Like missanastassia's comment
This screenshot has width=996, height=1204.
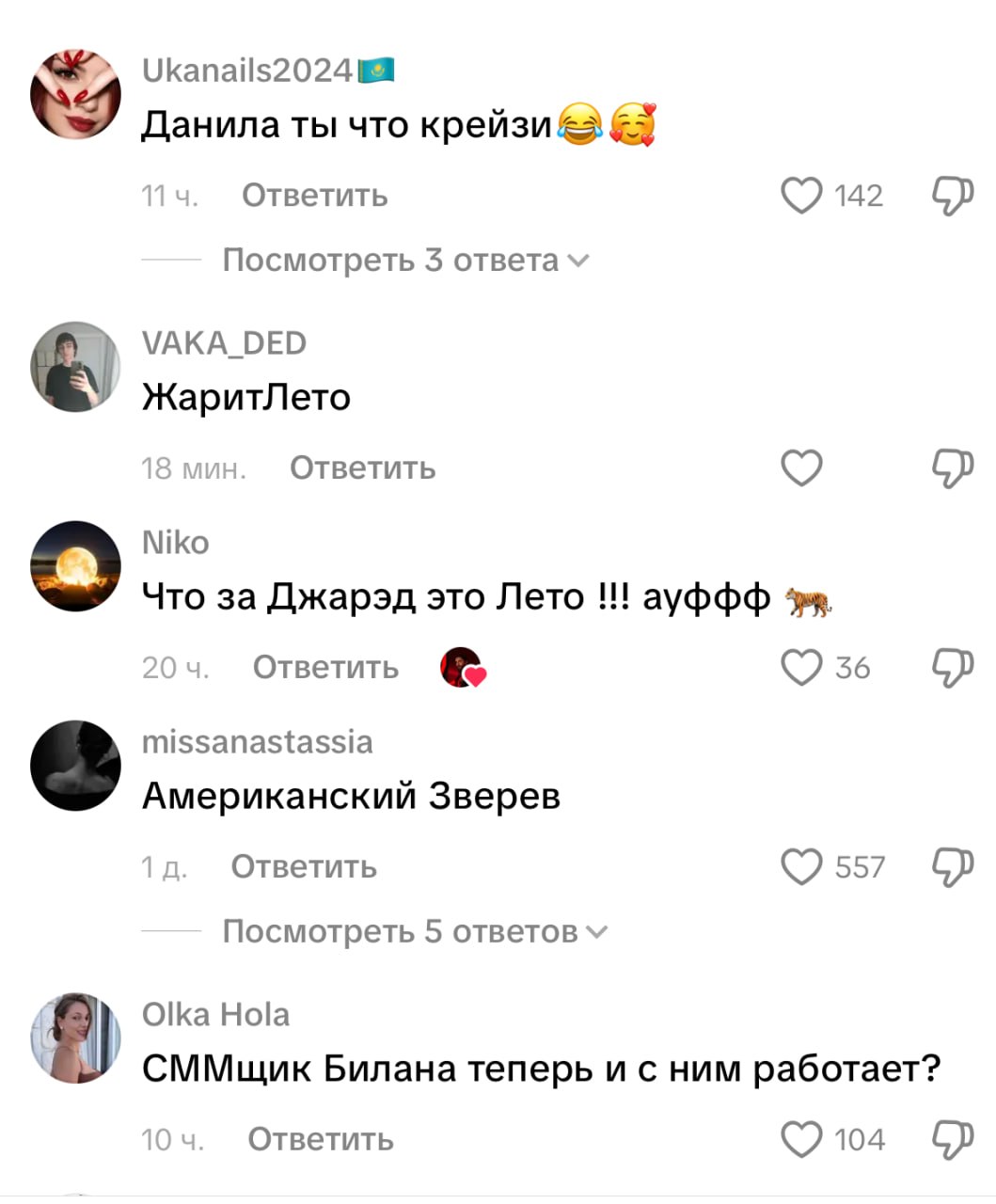(801, 866)
